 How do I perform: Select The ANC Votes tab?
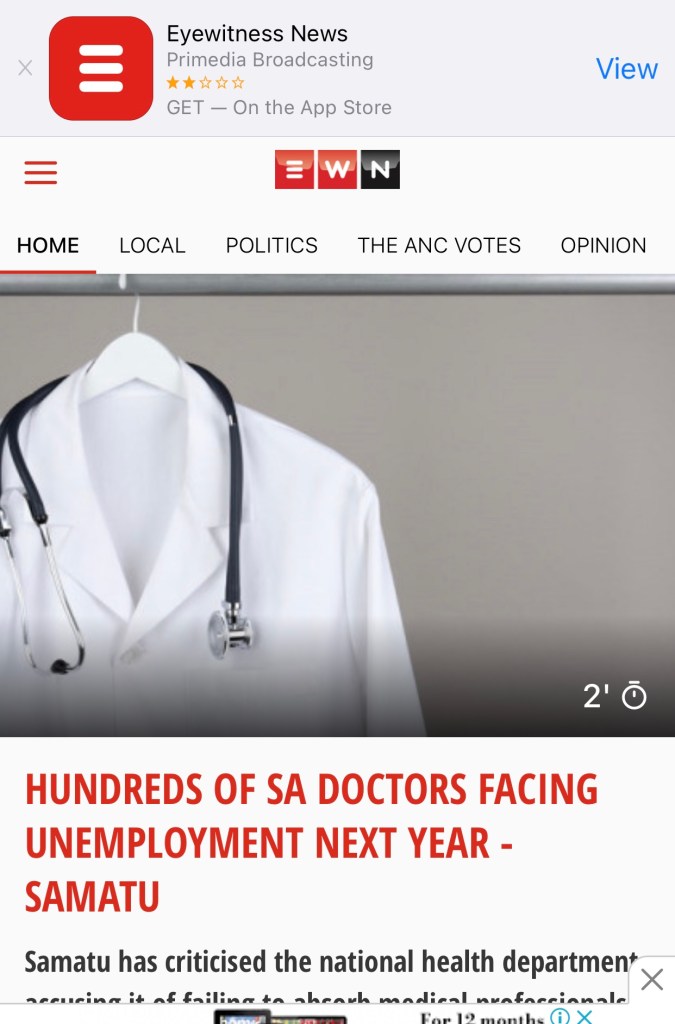pyautogui.click(x=439, y=245)
